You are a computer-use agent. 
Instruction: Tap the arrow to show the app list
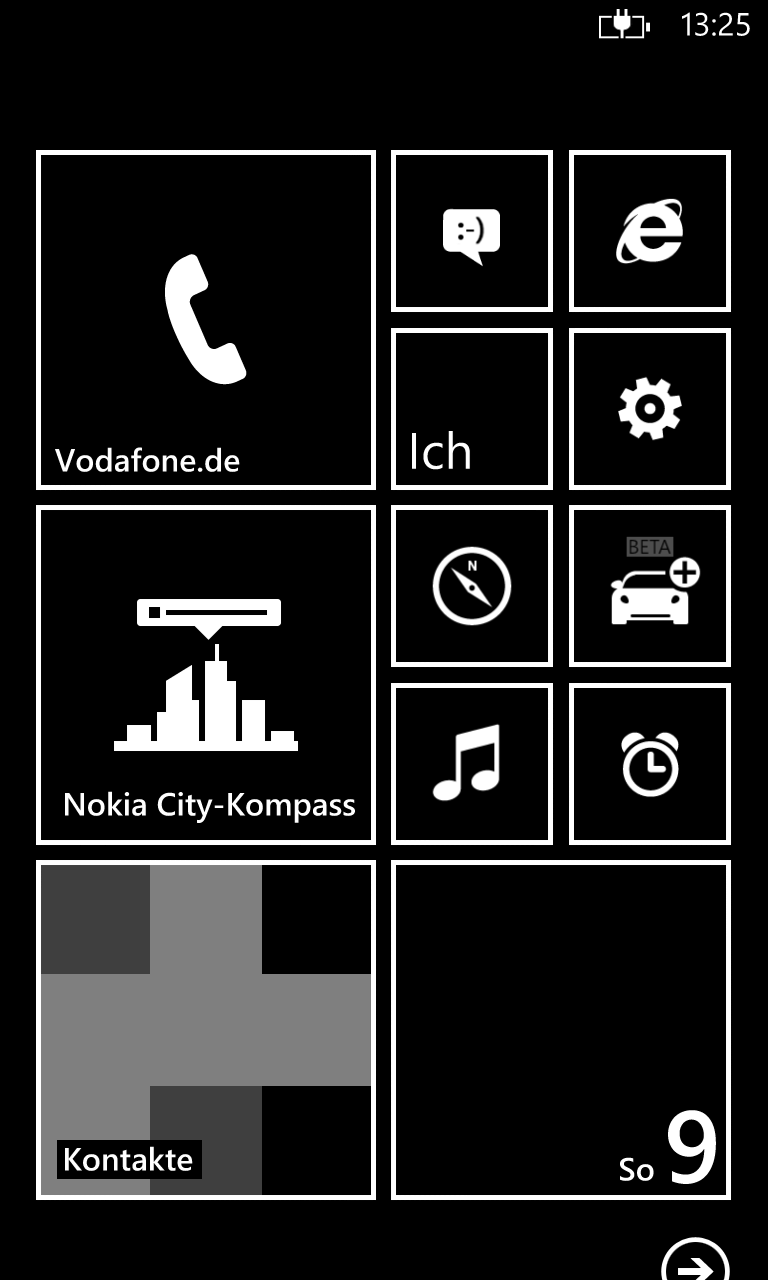696,1262
